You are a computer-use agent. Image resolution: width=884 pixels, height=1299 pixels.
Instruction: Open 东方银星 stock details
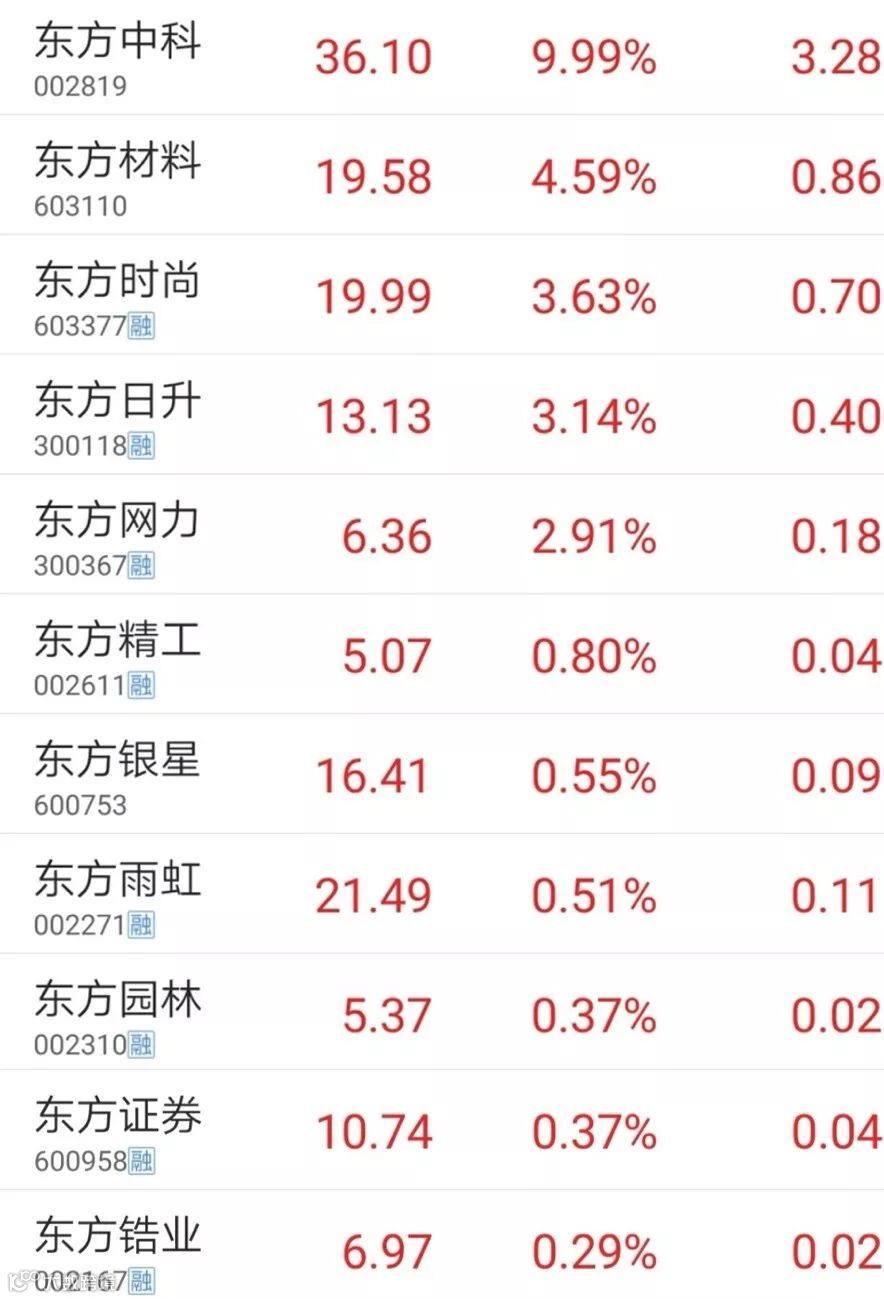click(442, 774)
